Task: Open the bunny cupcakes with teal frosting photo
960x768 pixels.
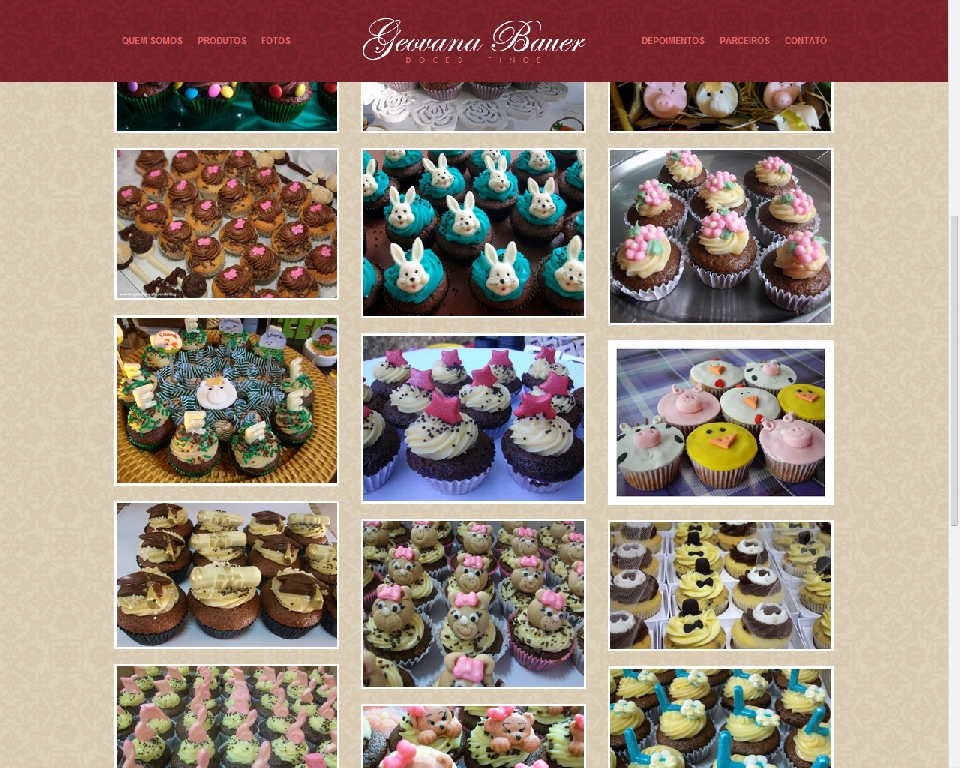Action: pos(473,233)
